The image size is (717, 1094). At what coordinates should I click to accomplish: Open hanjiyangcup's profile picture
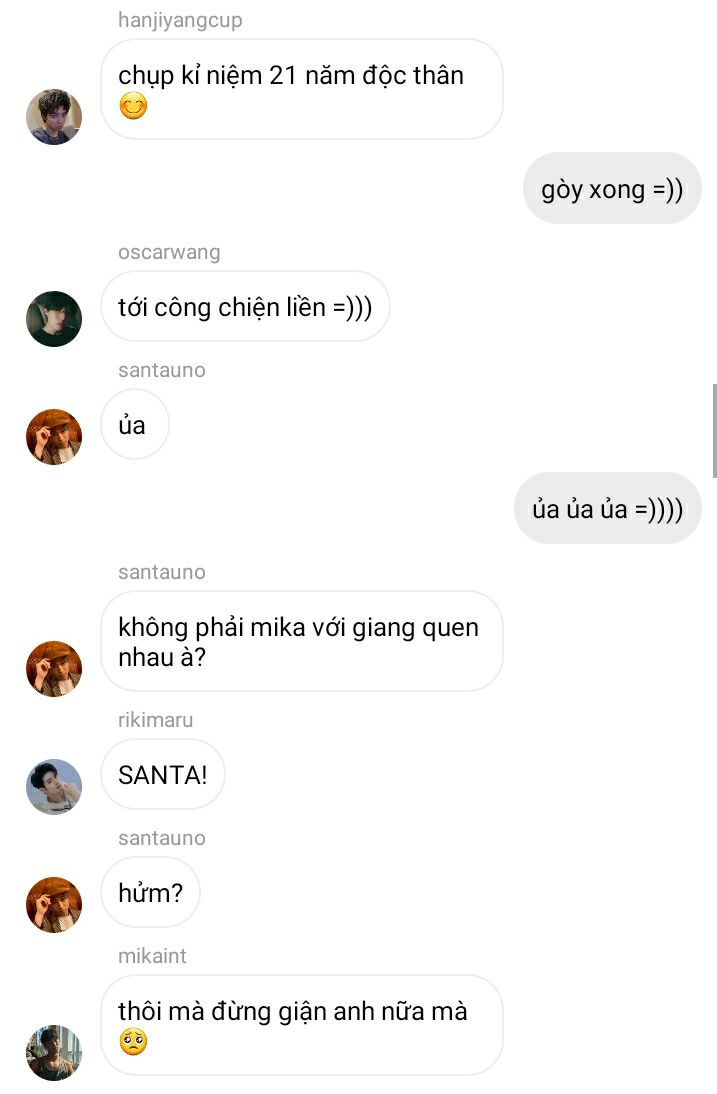tap(54, 117)
